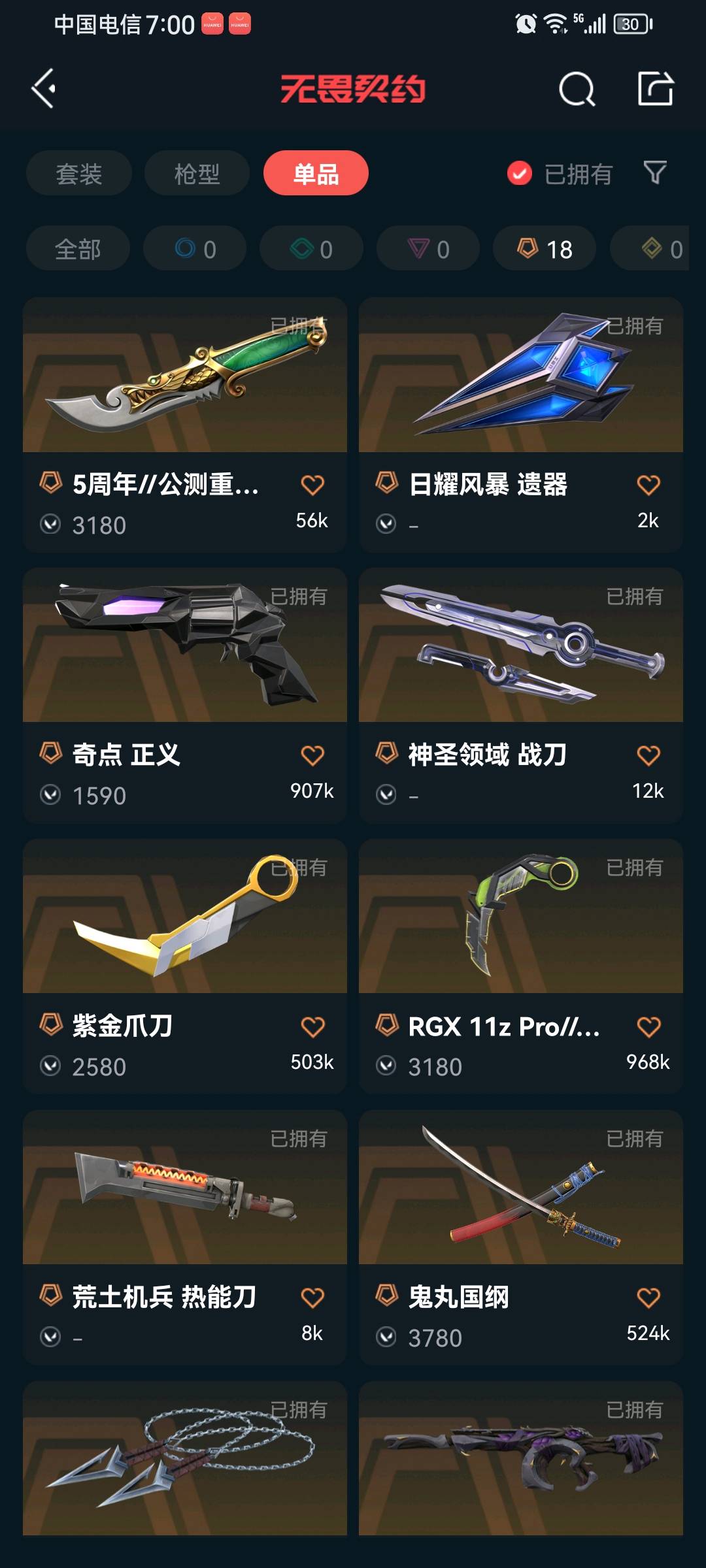
Task: Share this page via the share icon
Action: click(x=655, y=88)
